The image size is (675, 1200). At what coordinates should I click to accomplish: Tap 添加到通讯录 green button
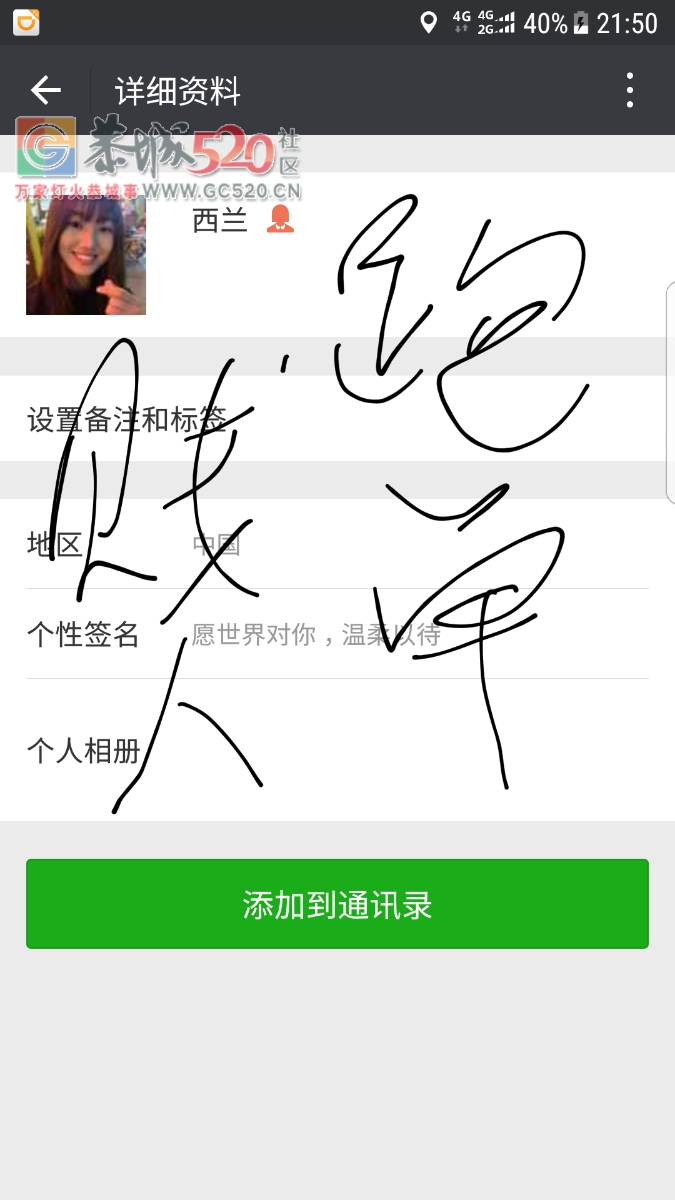pyautogui.click(x=337, y=904)
